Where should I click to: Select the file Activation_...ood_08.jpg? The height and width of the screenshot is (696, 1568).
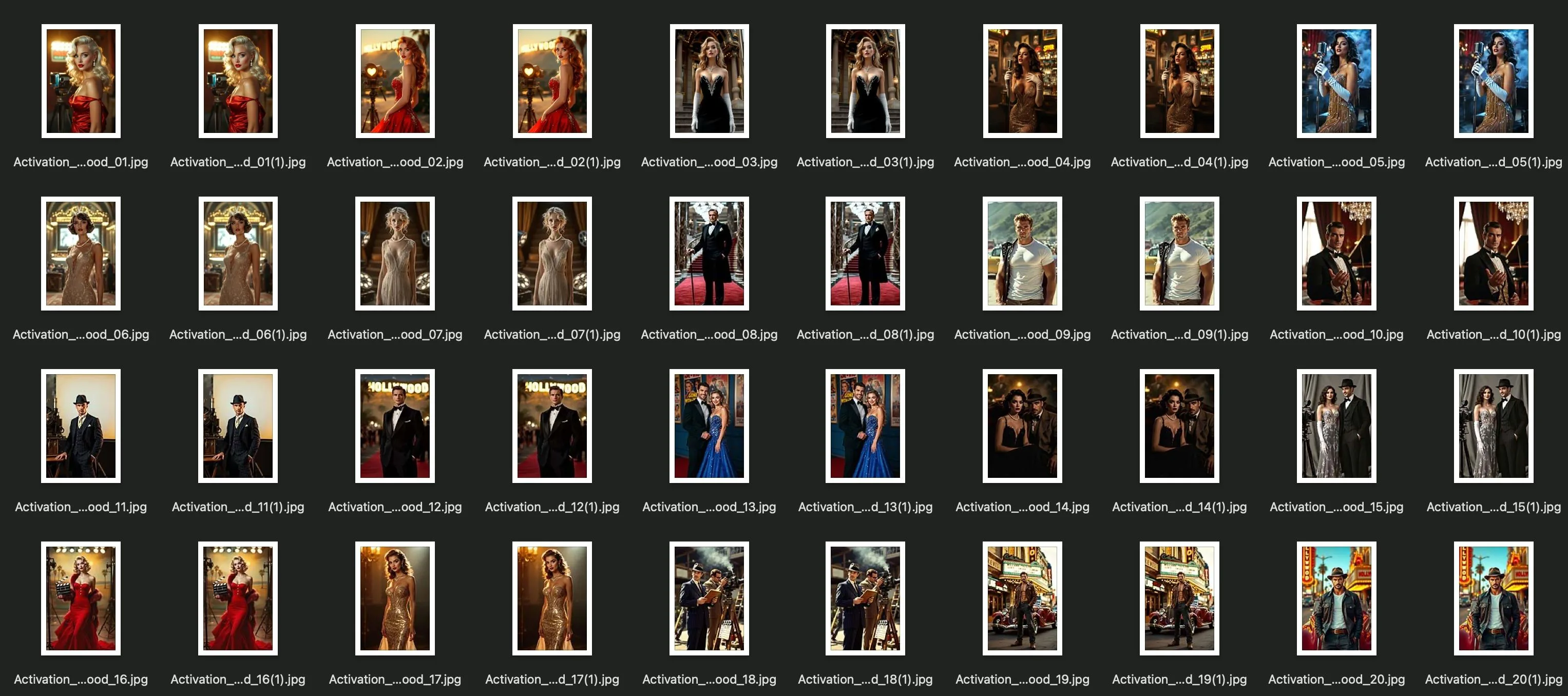(x=709, y=253)
